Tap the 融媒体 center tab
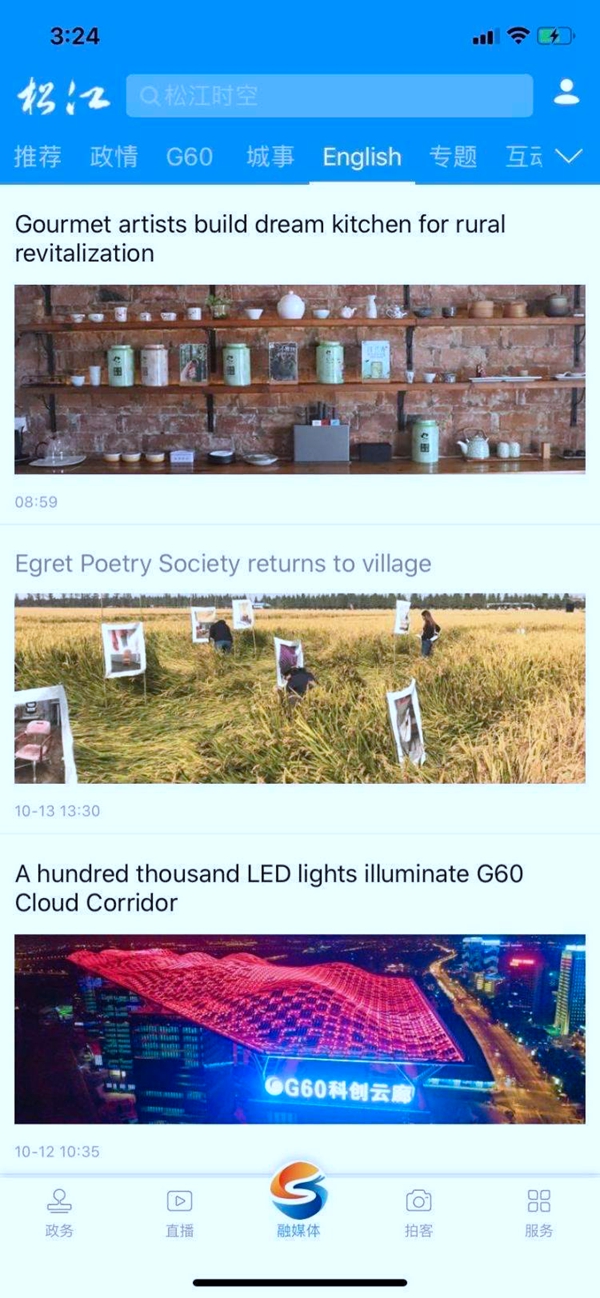 (299, 1200)
